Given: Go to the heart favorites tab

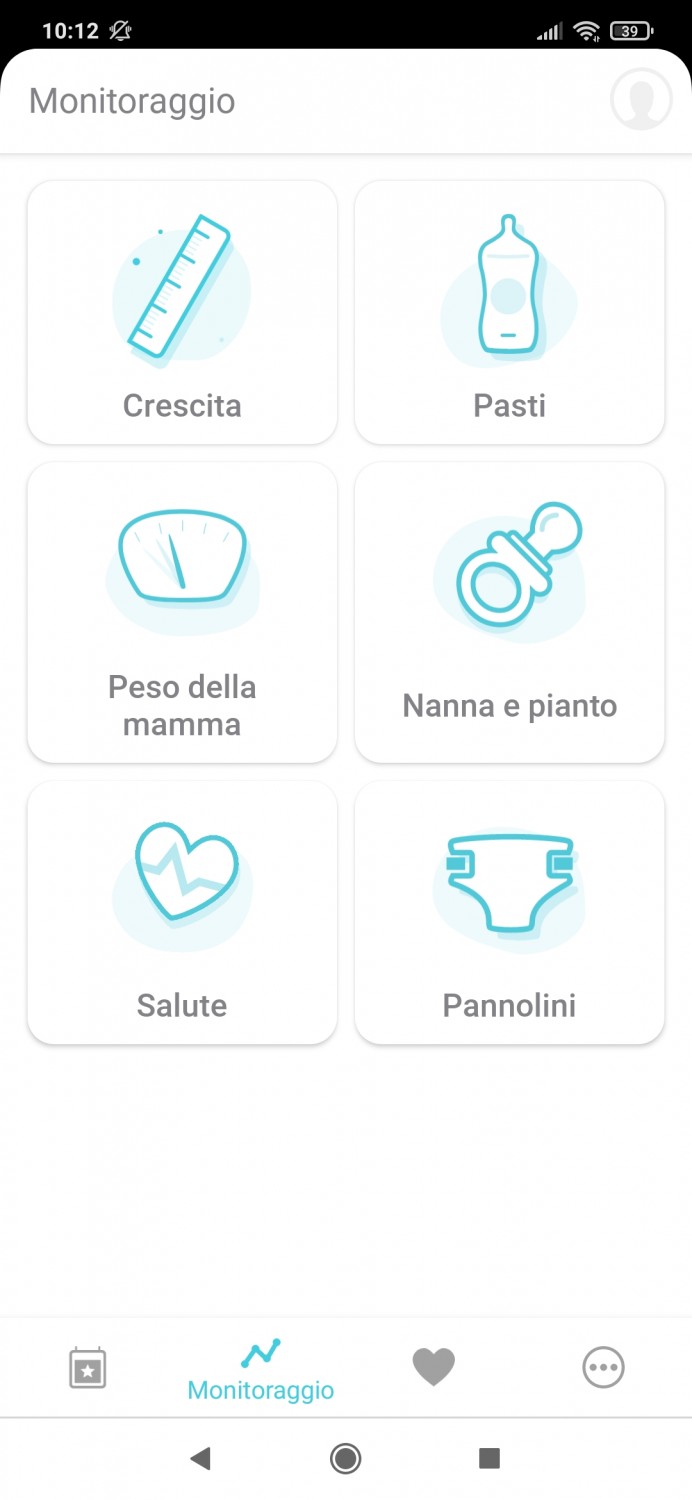Looking at the screenshot, I should point(434,1367).
